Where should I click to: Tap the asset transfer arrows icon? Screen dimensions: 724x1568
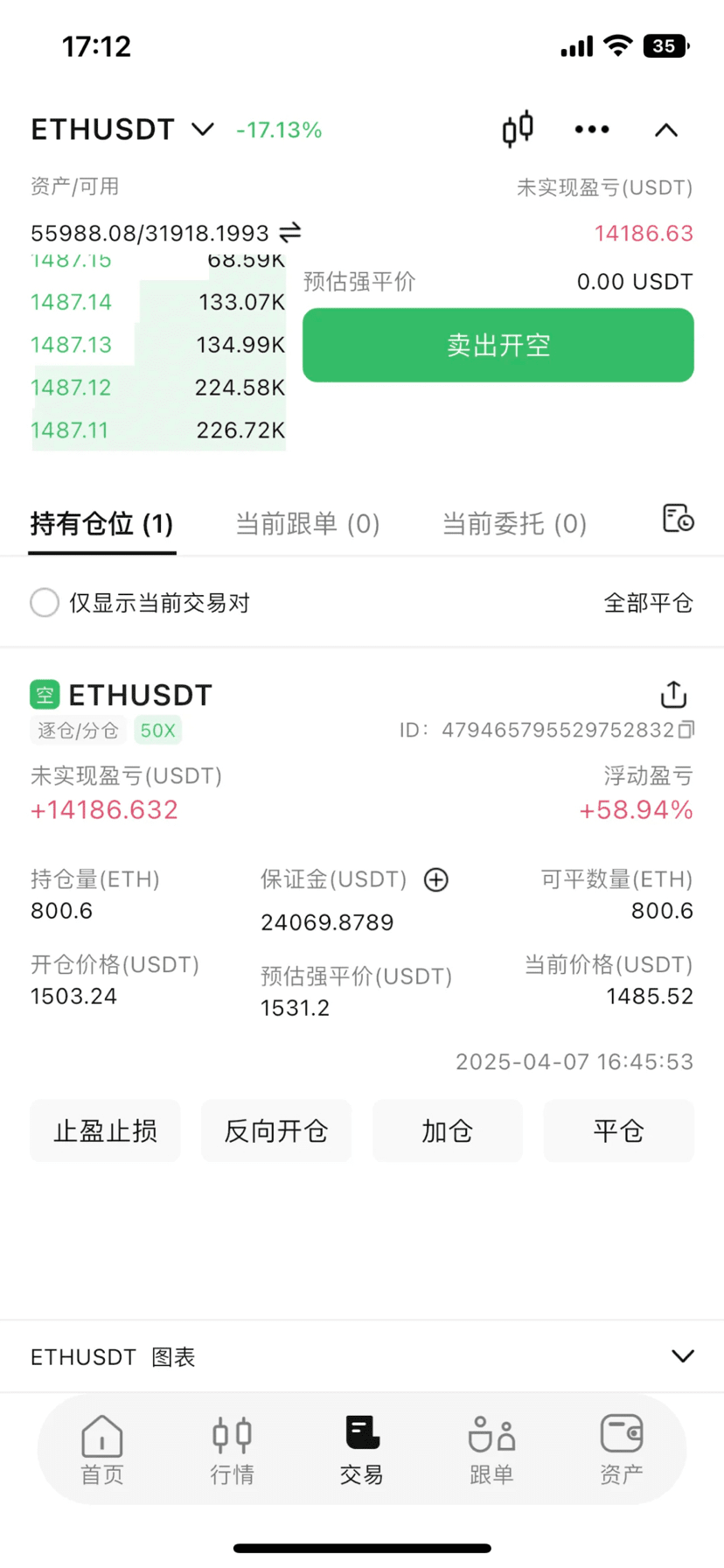point(290,233)
